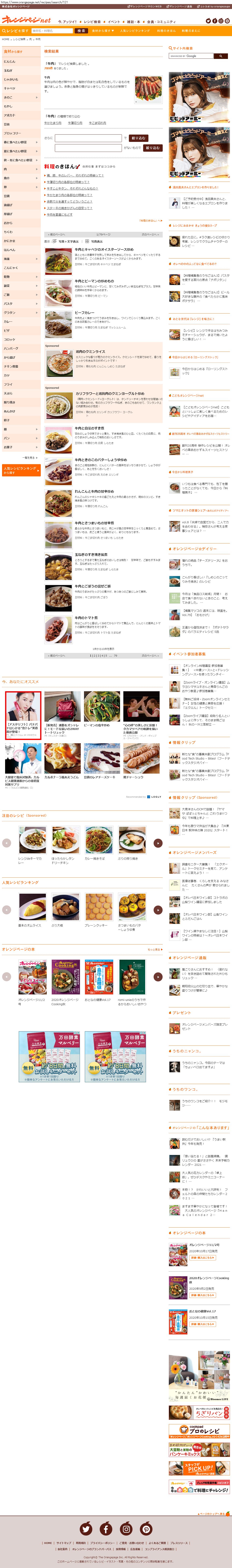Select にんじん in ingredient sidebar
The width and height of the screenshot is (232, 1568).
(x=10, y=62)
